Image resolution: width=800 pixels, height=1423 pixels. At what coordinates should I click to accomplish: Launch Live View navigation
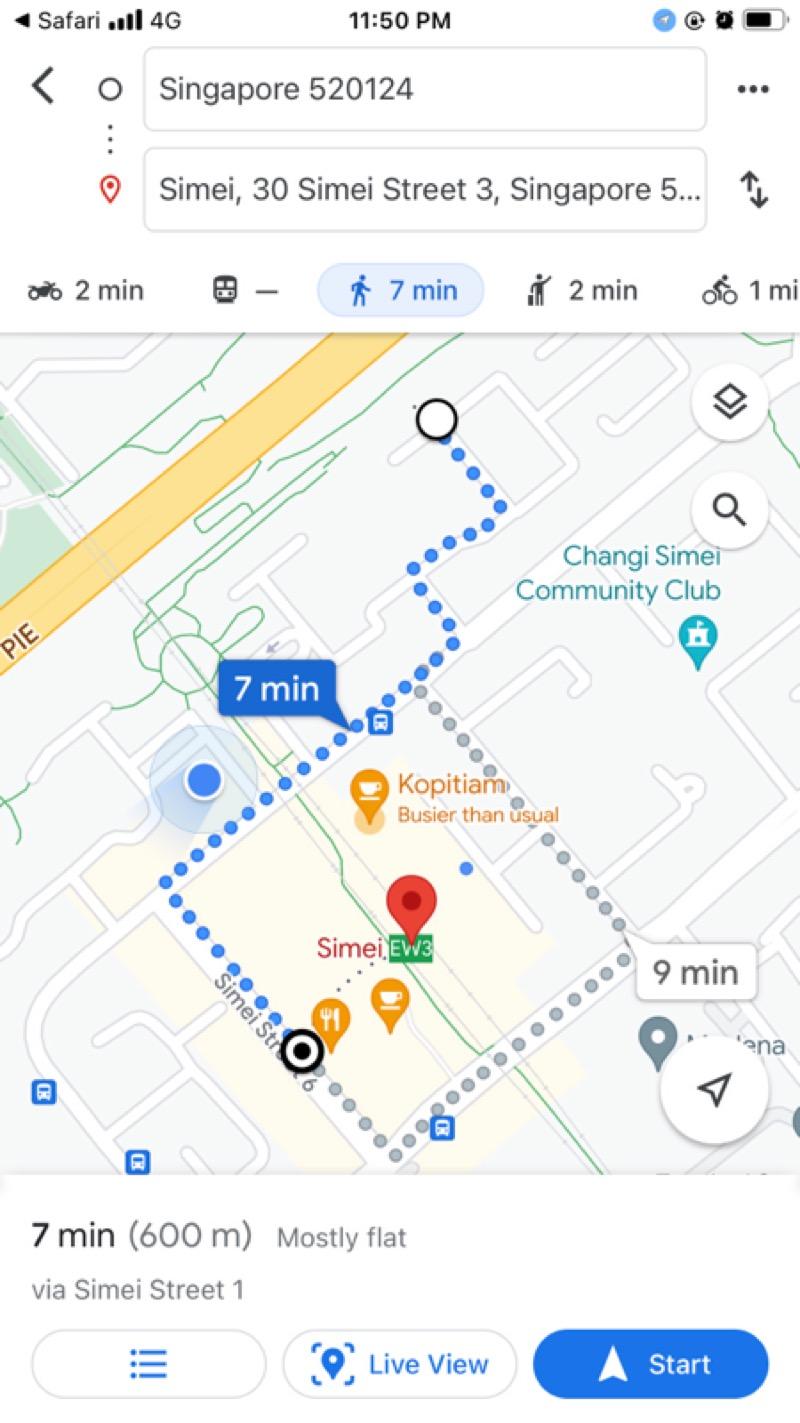coord(400,1364)
